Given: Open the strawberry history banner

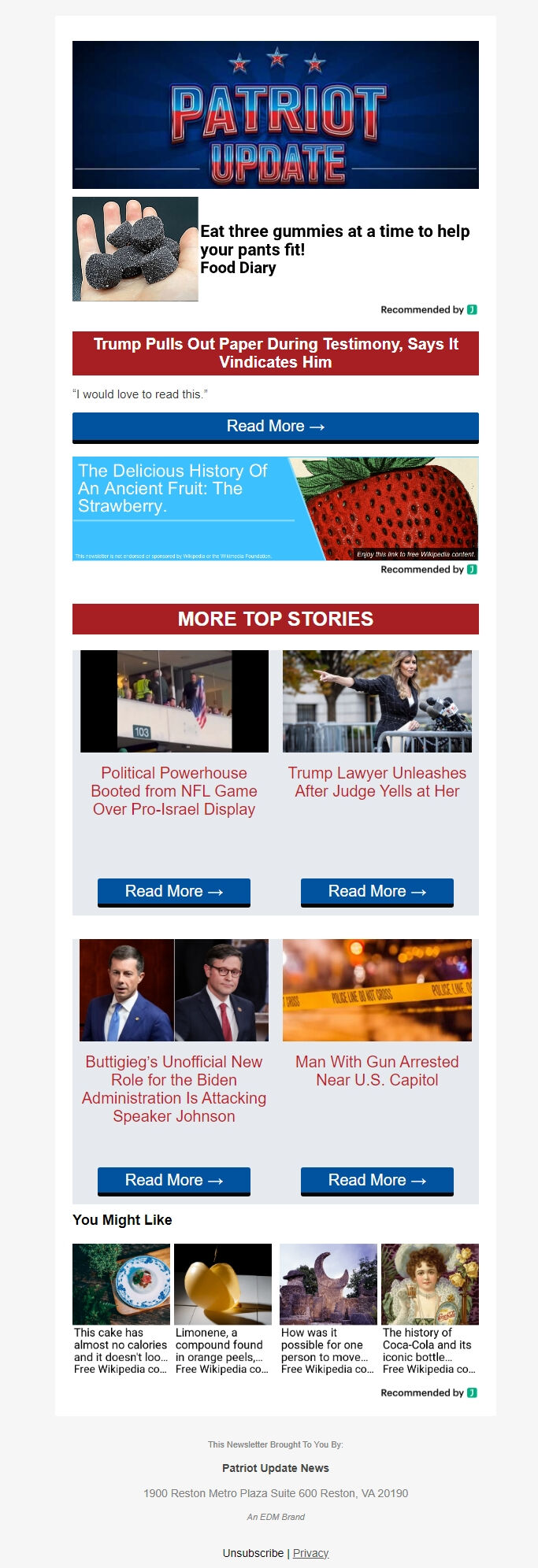Looking at the screenshot, I should click(276, 508).
